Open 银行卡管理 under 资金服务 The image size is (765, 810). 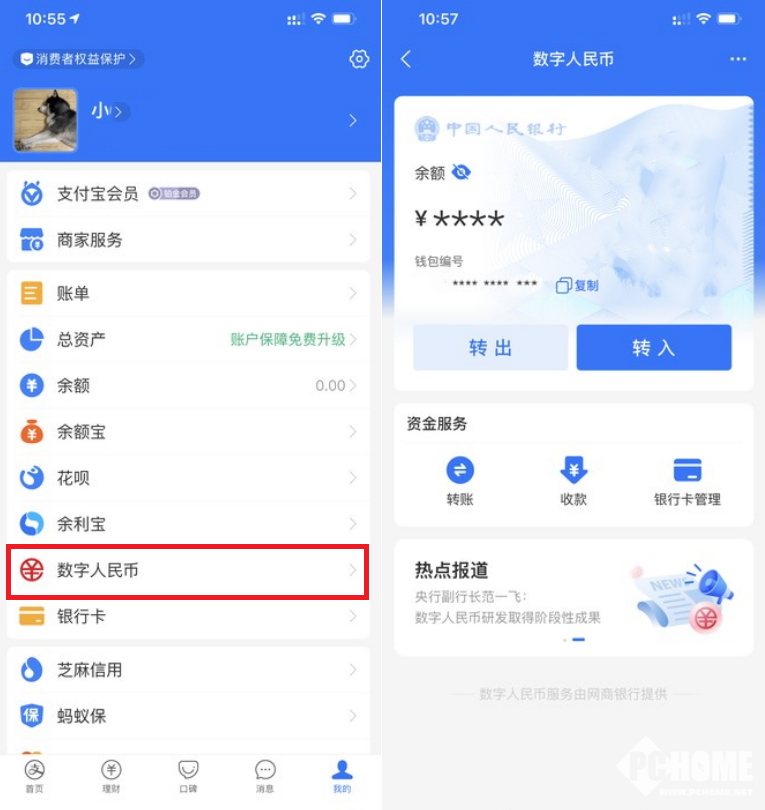(687, 481)
